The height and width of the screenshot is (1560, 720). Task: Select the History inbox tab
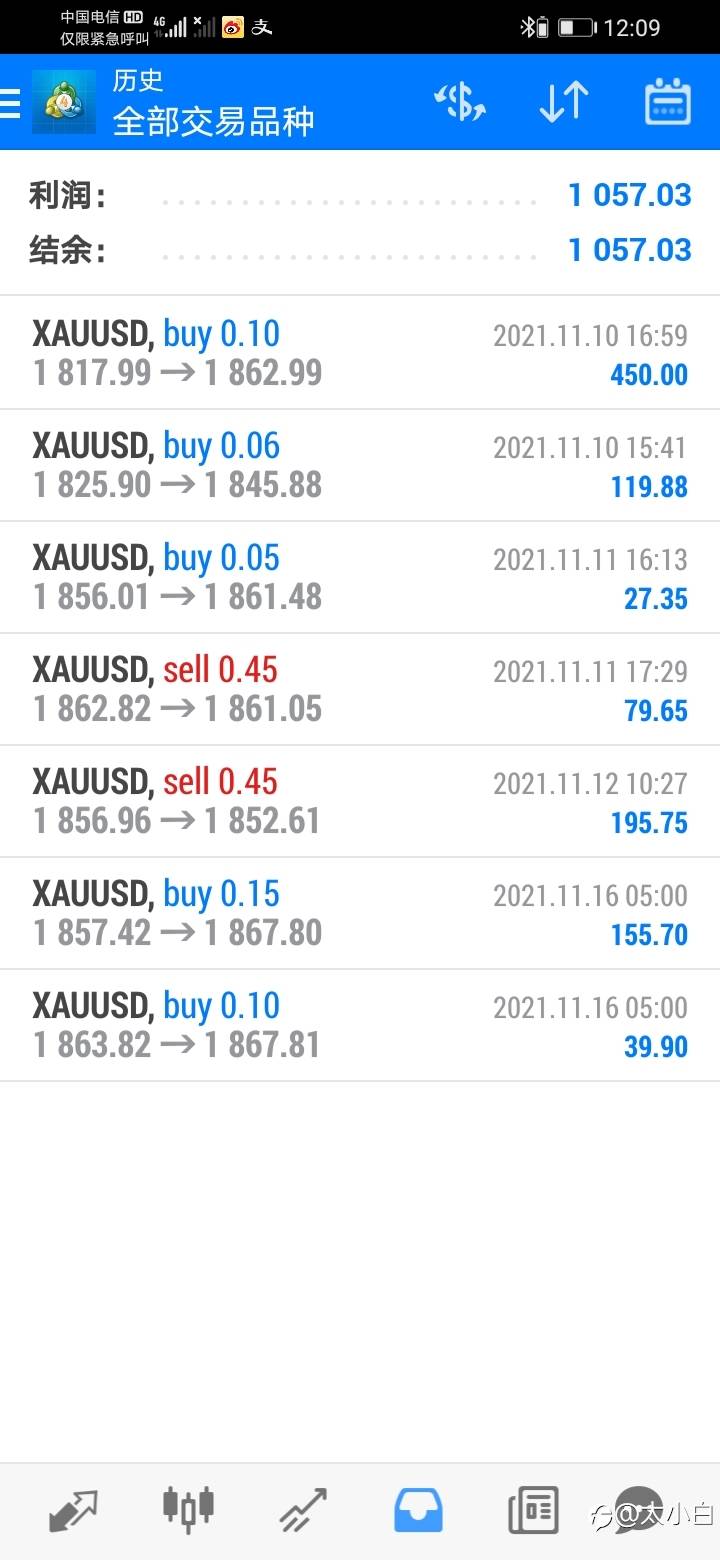tap(418, 1510)
